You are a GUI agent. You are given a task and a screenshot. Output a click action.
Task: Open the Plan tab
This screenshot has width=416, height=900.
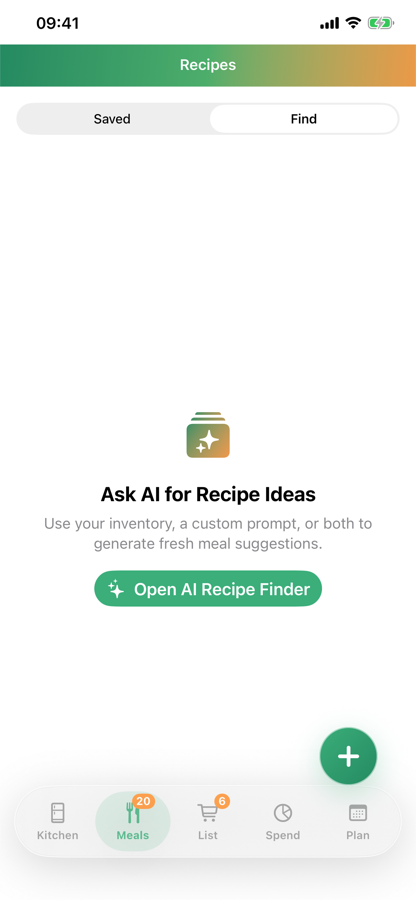pyautogui.click(x=358, y=821)
